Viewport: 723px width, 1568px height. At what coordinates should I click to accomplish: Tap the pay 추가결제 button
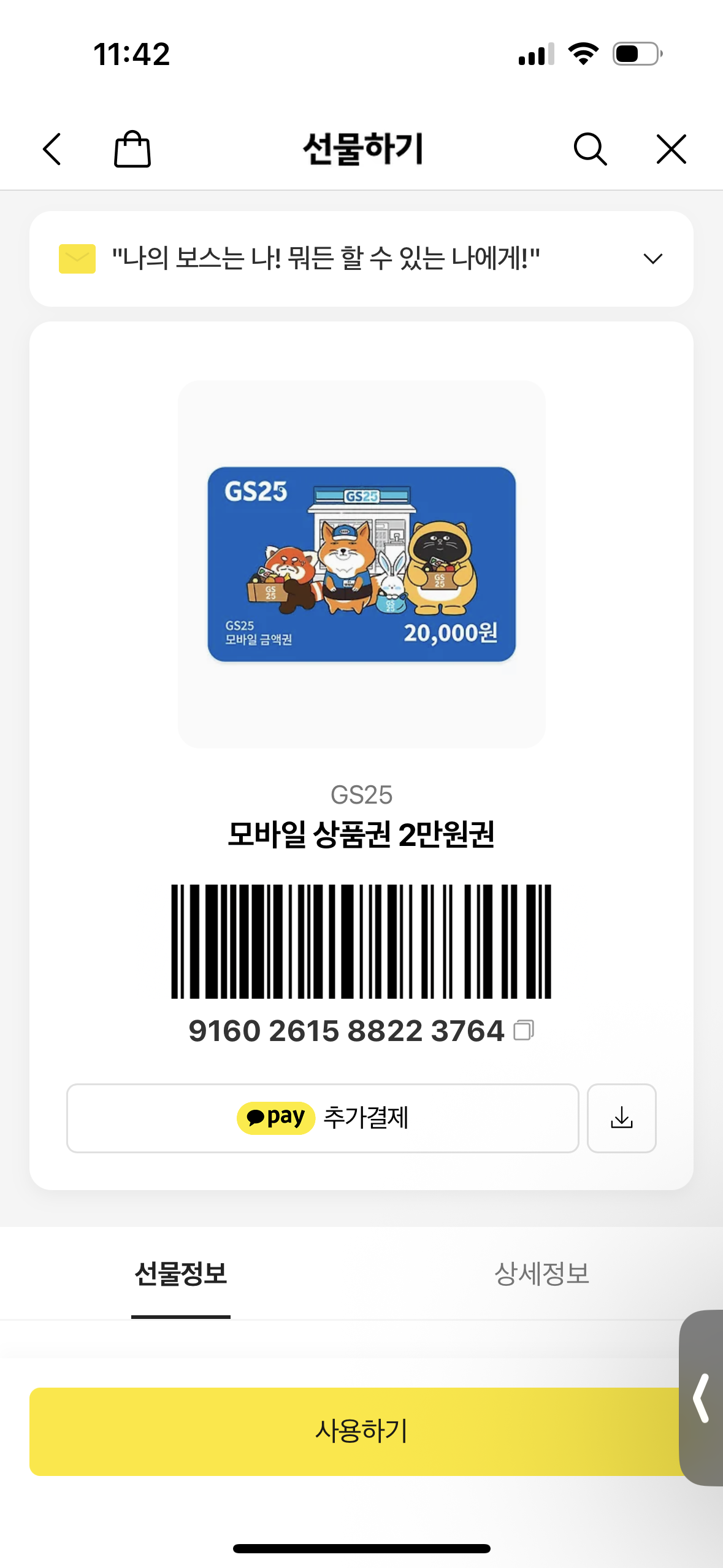[x=323, y=1118]
